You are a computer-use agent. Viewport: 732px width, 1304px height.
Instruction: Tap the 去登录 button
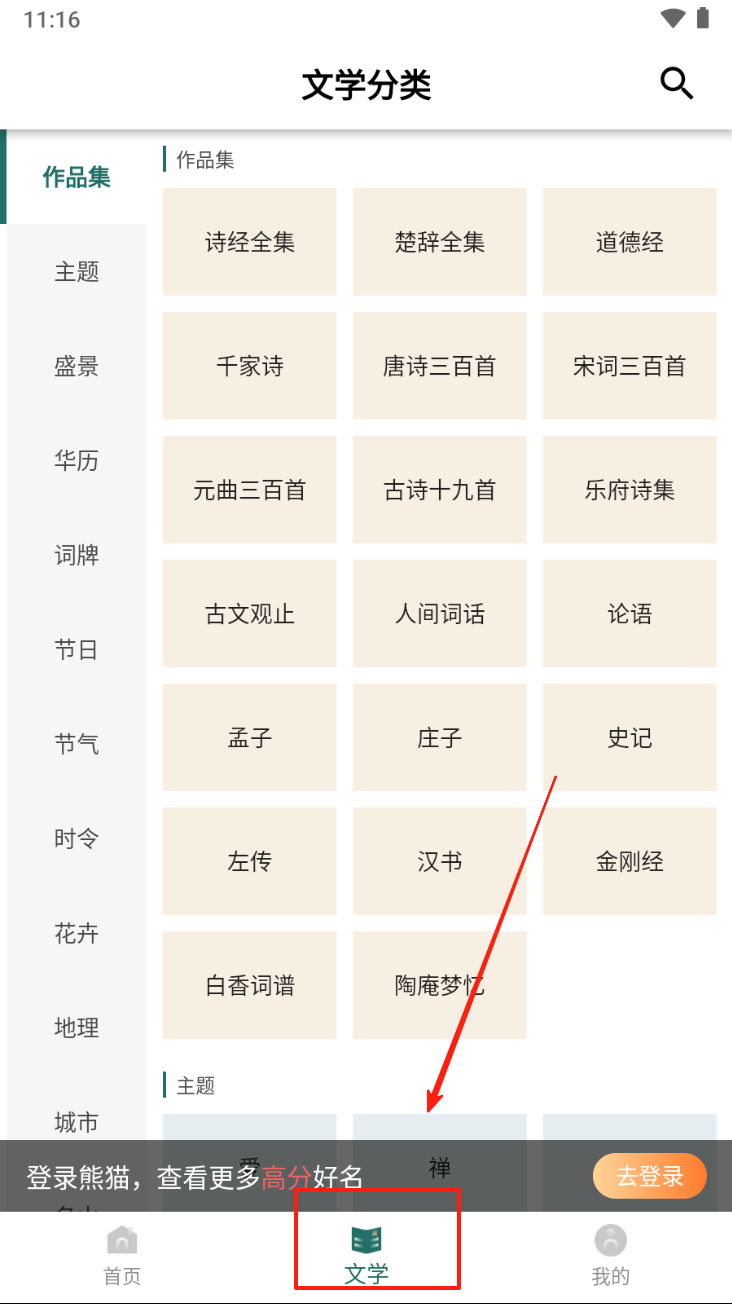pos(650,1176)
